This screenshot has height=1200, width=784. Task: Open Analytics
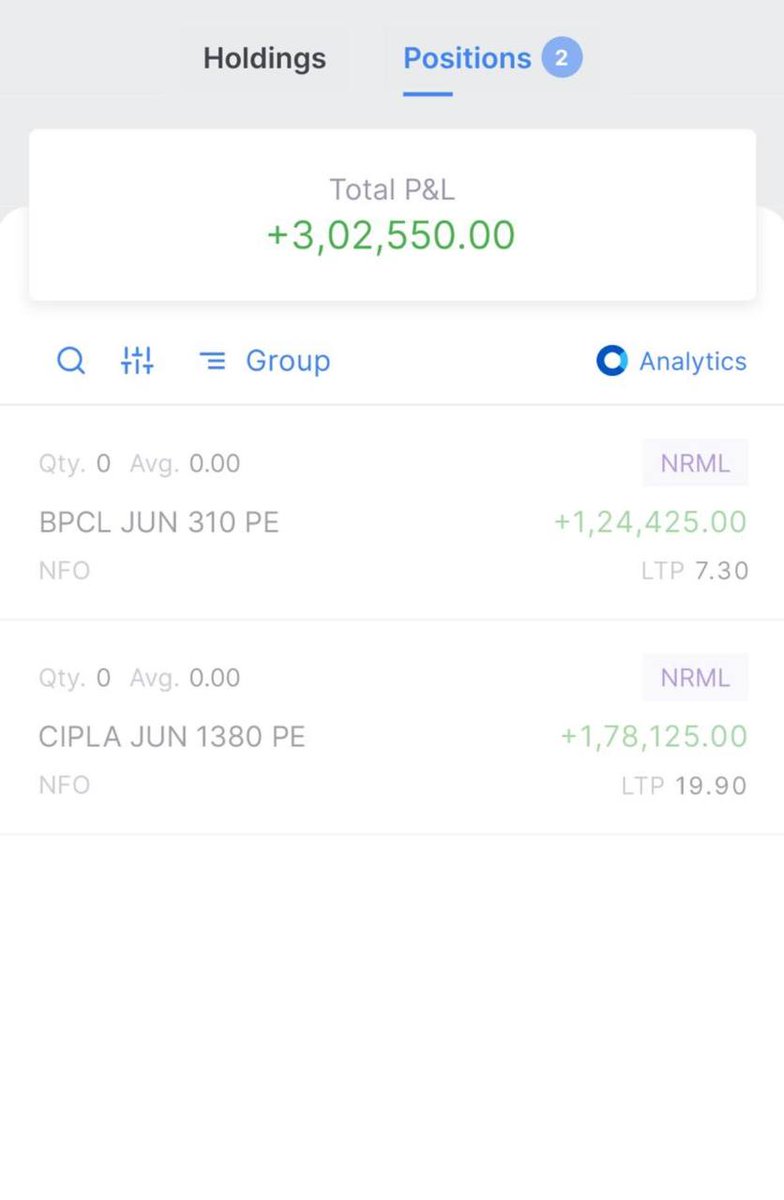[671, 361]
